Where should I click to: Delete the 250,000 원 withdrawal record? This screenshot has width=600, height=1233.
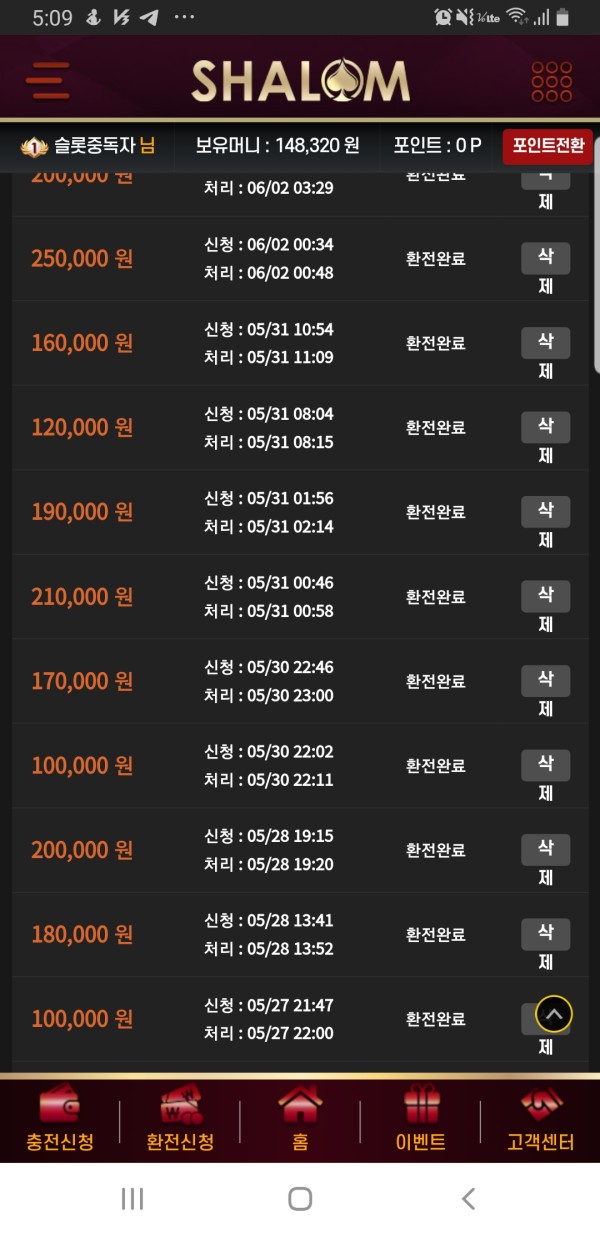point(546,258)
